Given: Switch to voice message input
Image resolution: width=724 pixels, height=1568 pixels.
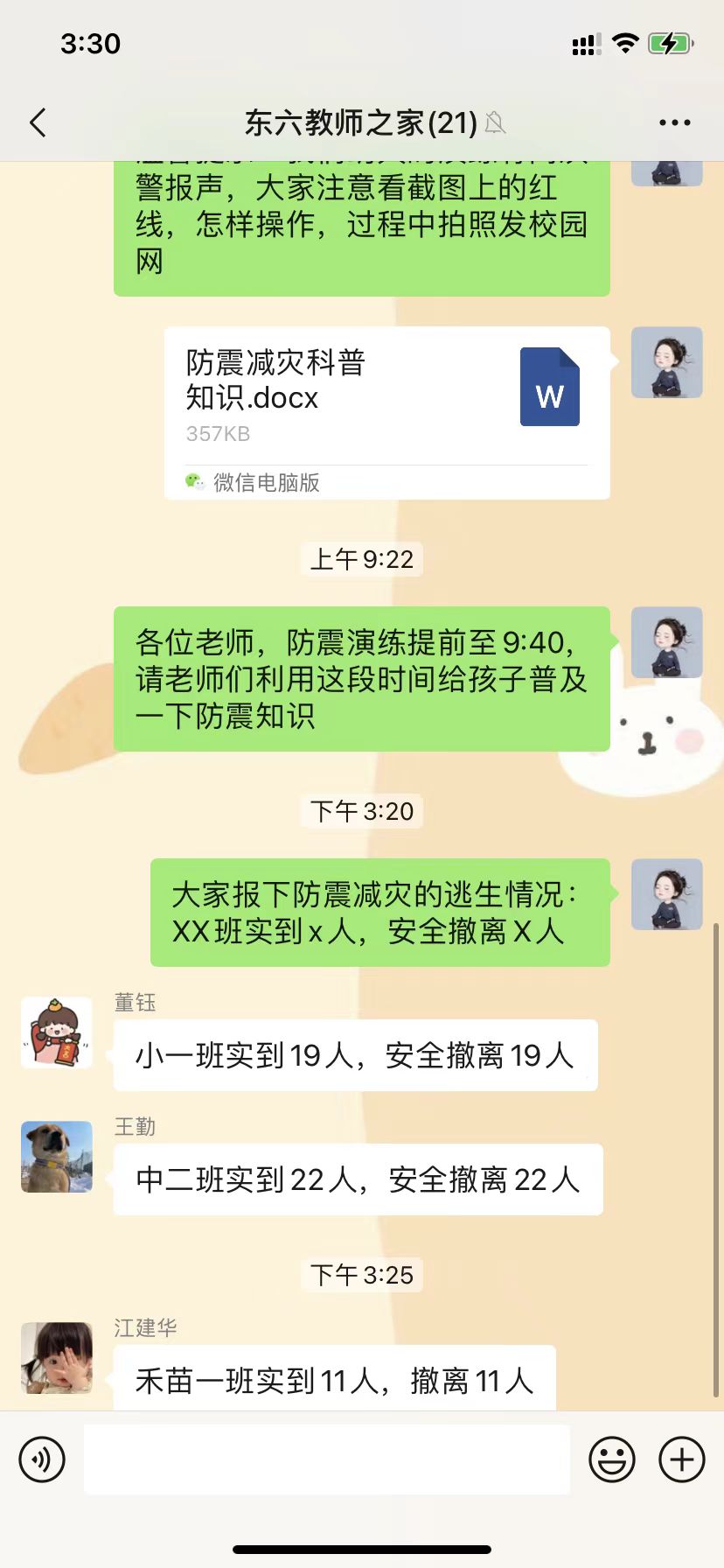Looking at the screenshot, I should [42, 1459].
